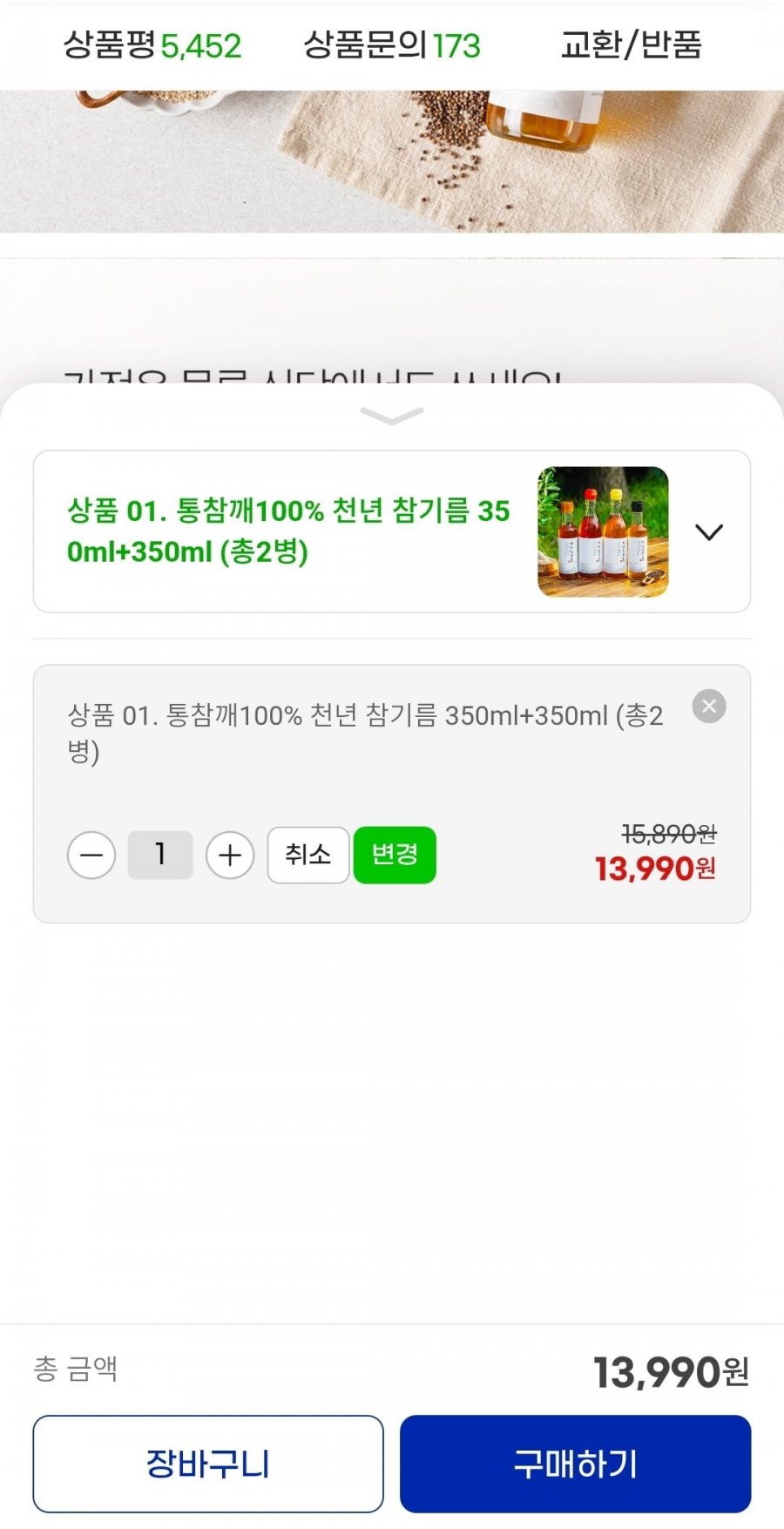Apply the quantity with 변경
This screenshot has width=784, height=1529.
[395, 855]
